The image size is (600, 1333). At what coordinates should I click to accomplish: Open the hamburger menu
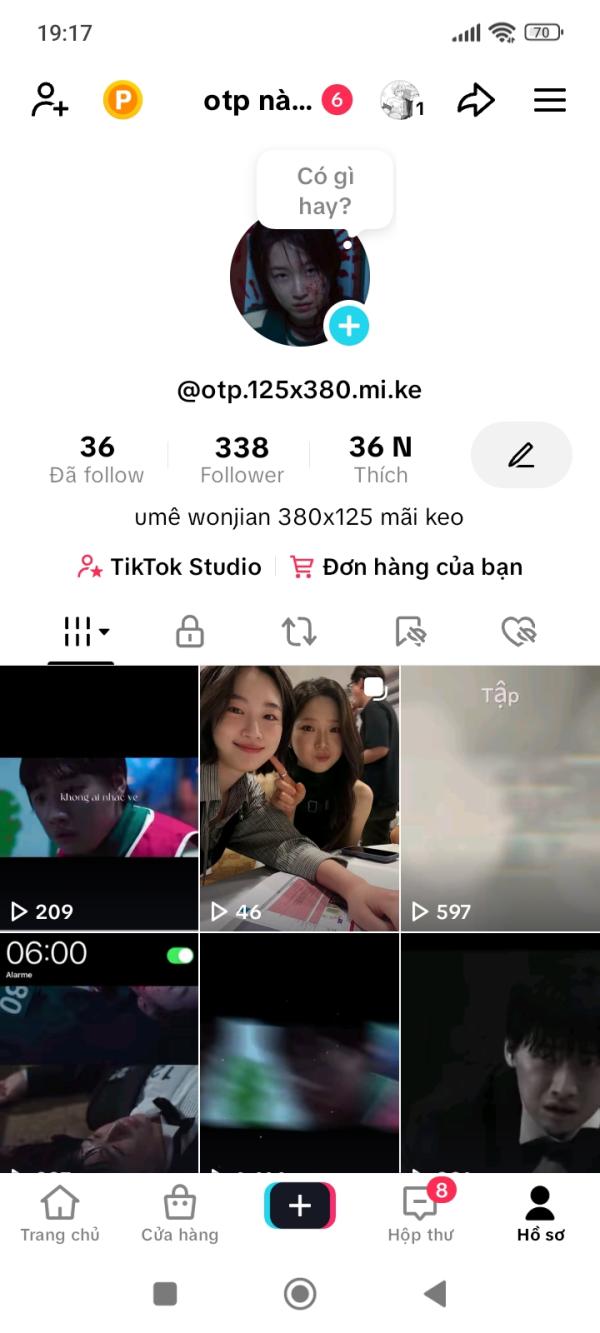(x=549, y=100)
